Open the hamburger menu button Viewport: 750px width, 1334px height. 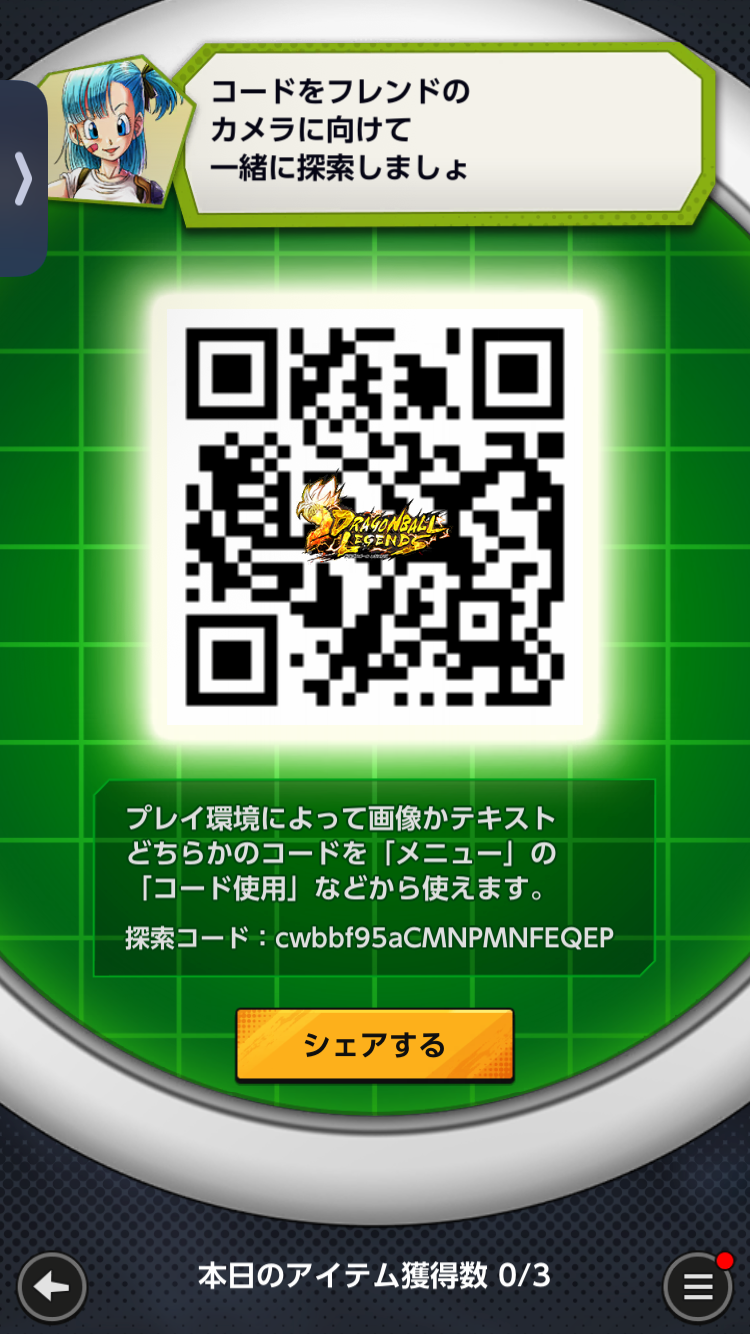pyautogui.click(x=697, y=1287)
